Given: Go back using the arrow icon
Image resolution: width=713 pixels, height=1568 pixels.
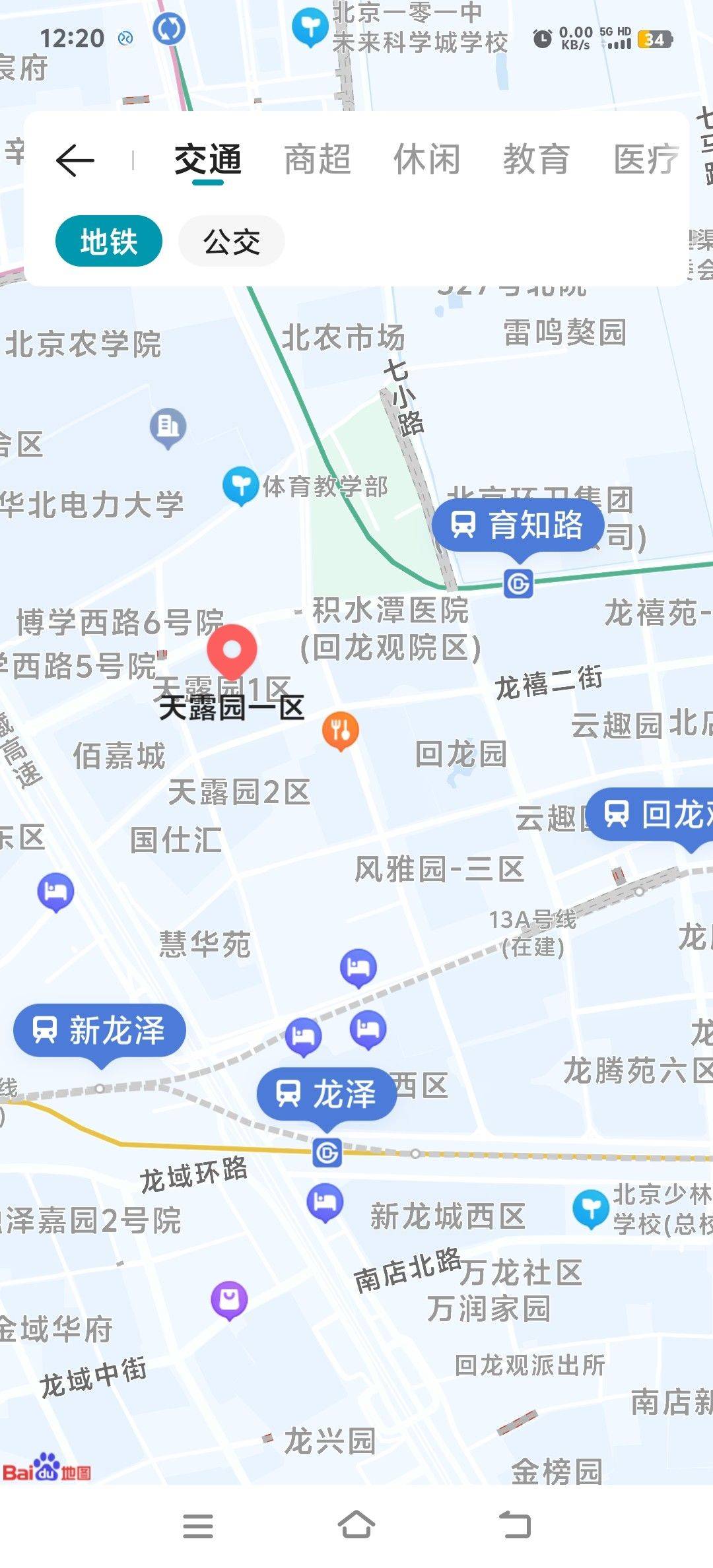Looking at the screenshot, I should click(75, 160).
